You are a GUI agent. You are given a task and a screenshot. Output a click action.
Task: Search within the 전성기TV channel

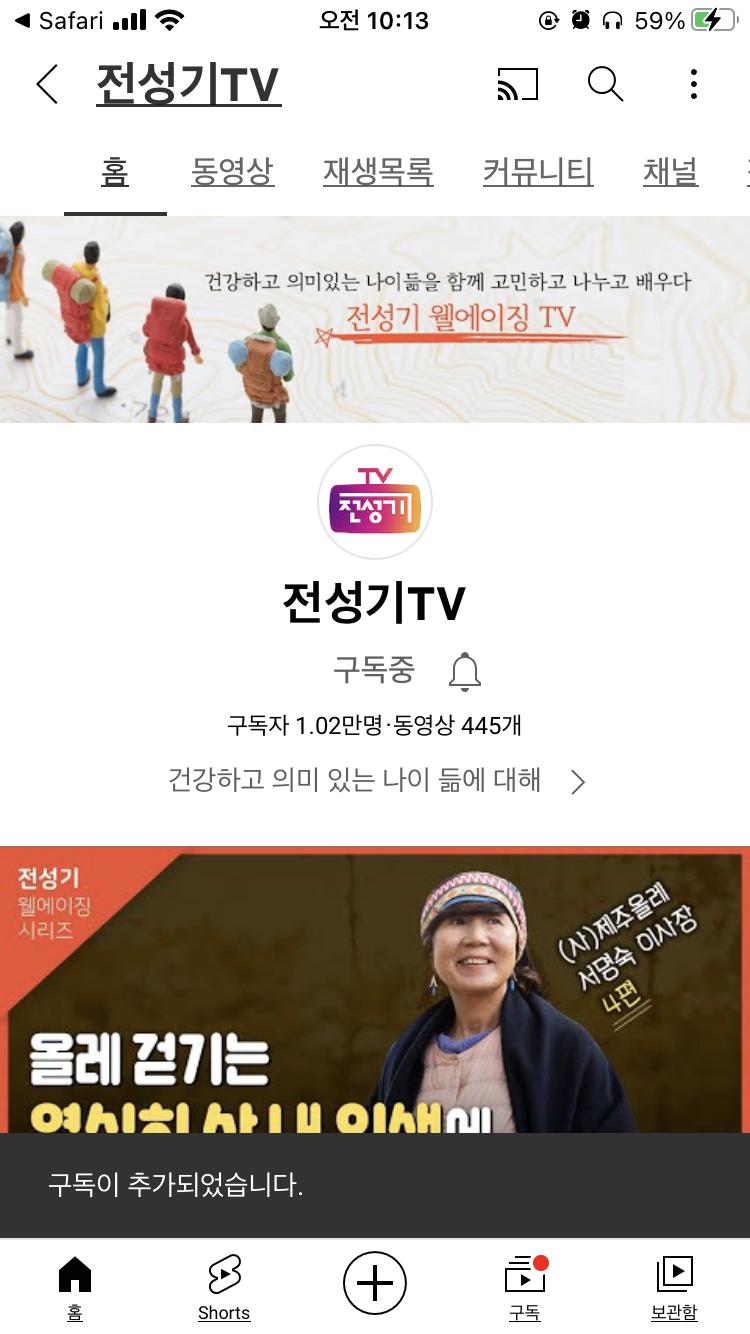pyautogui.click(x=605, y=85)
